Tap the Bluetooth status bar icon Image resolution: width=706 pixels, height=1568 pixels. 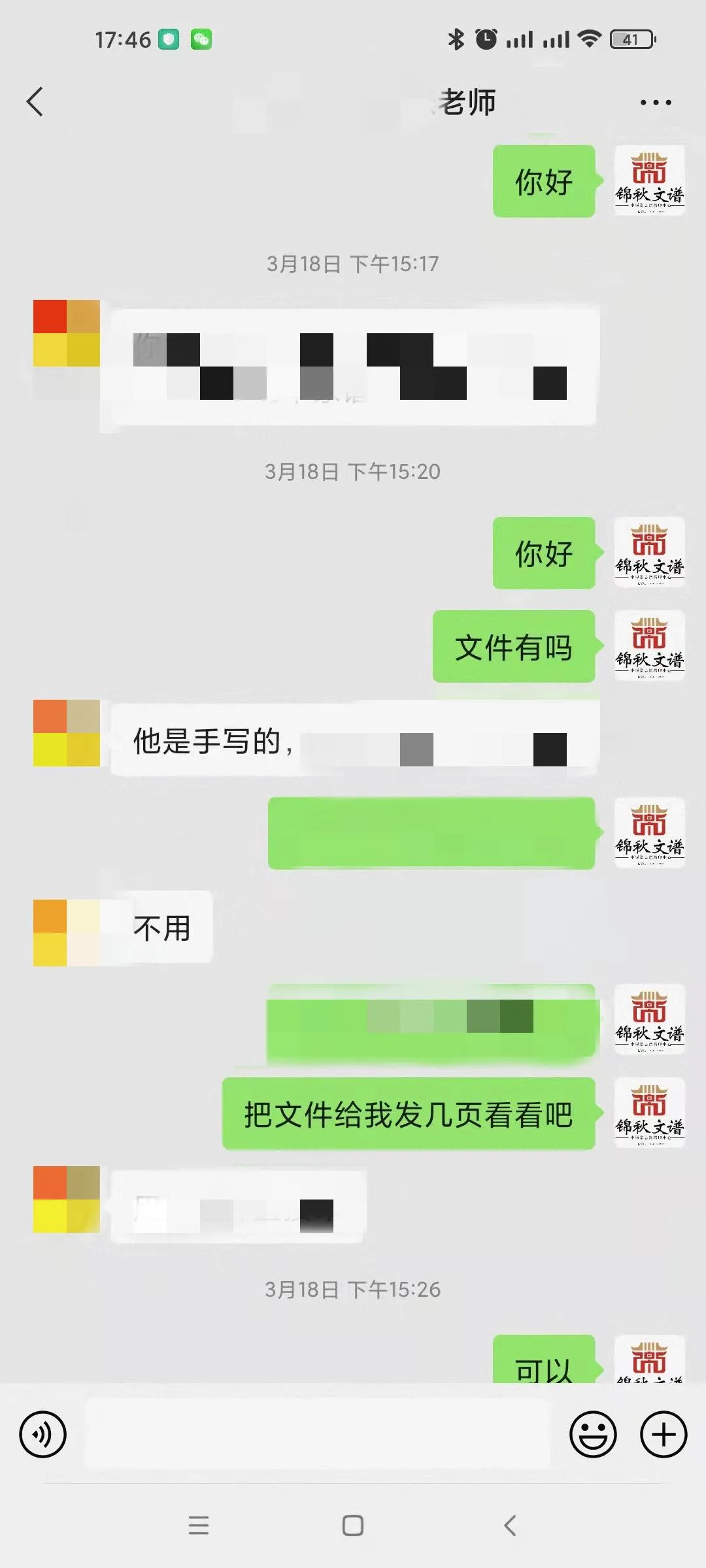click(456, 39)
